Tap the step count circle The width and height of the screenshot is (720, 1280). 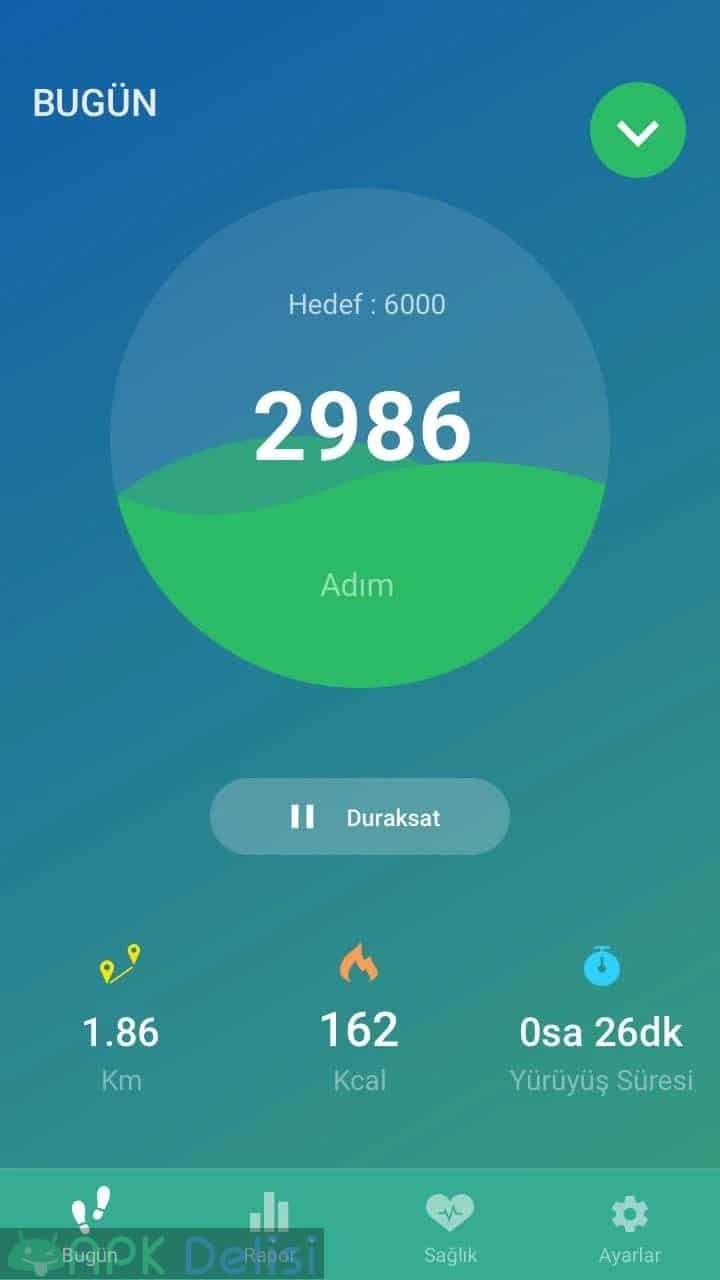(360, 438)
